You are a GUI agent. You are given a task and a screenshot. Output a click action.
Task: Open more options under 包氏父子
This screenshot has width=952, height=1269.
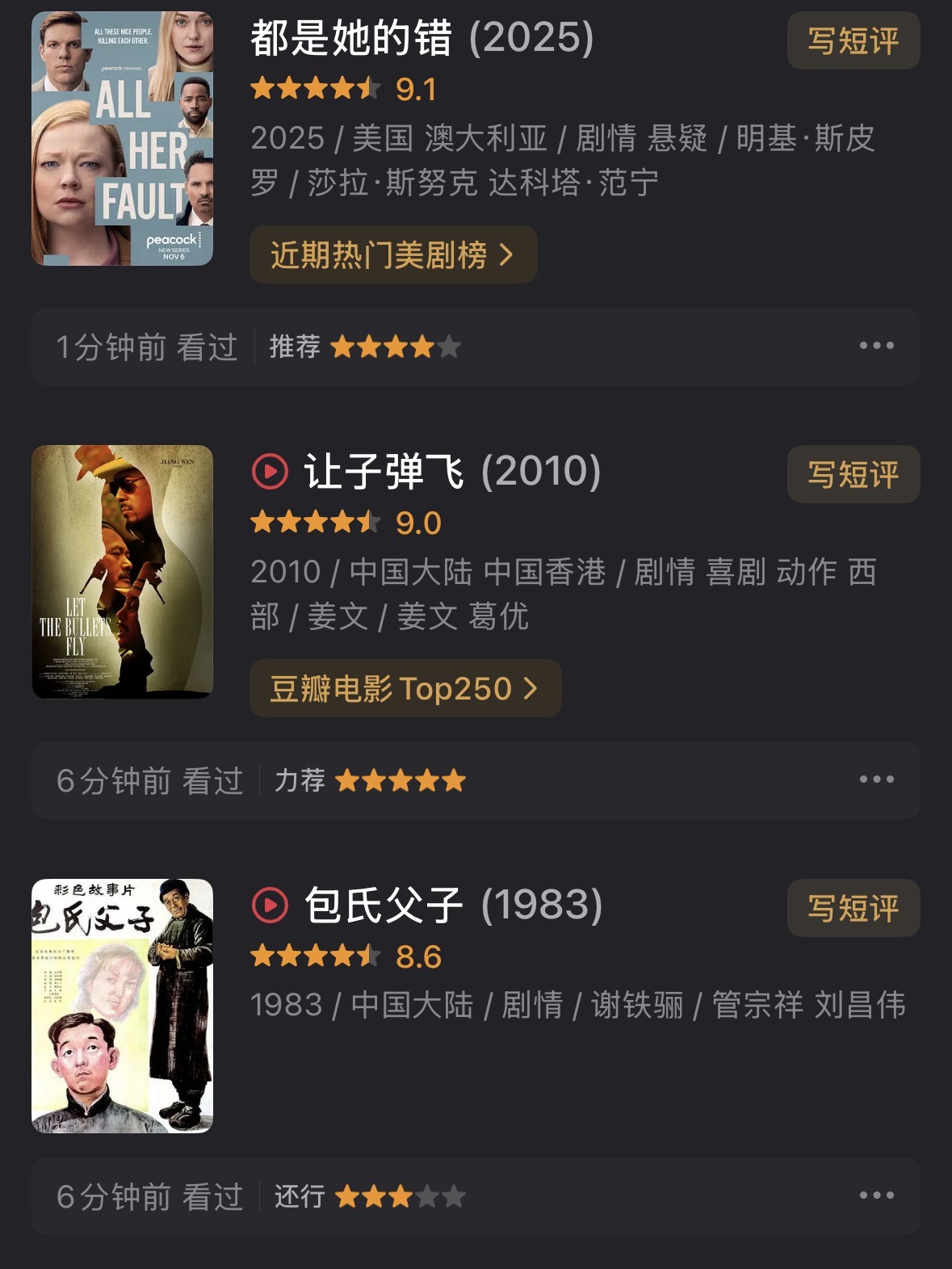[876, 1195]
